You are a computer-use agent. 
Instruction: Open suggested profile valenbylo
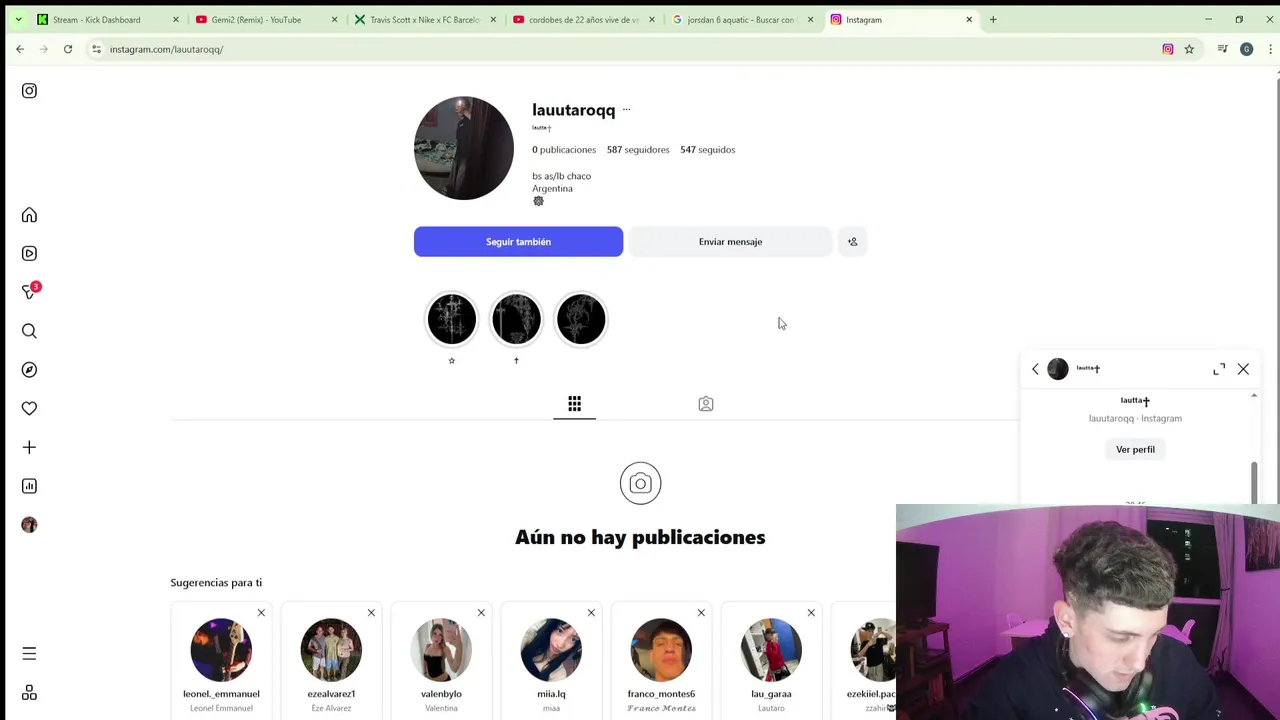point(441,650)
